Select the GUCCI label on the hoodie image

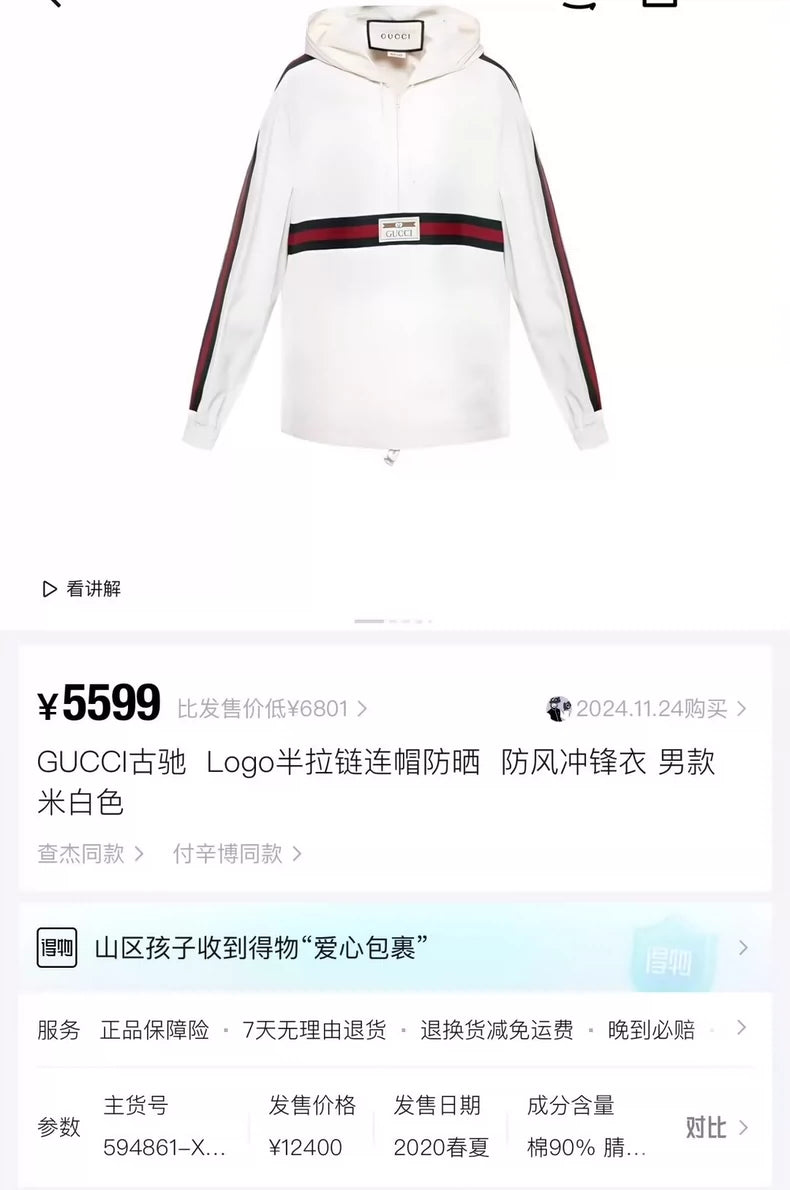point(397,230)
